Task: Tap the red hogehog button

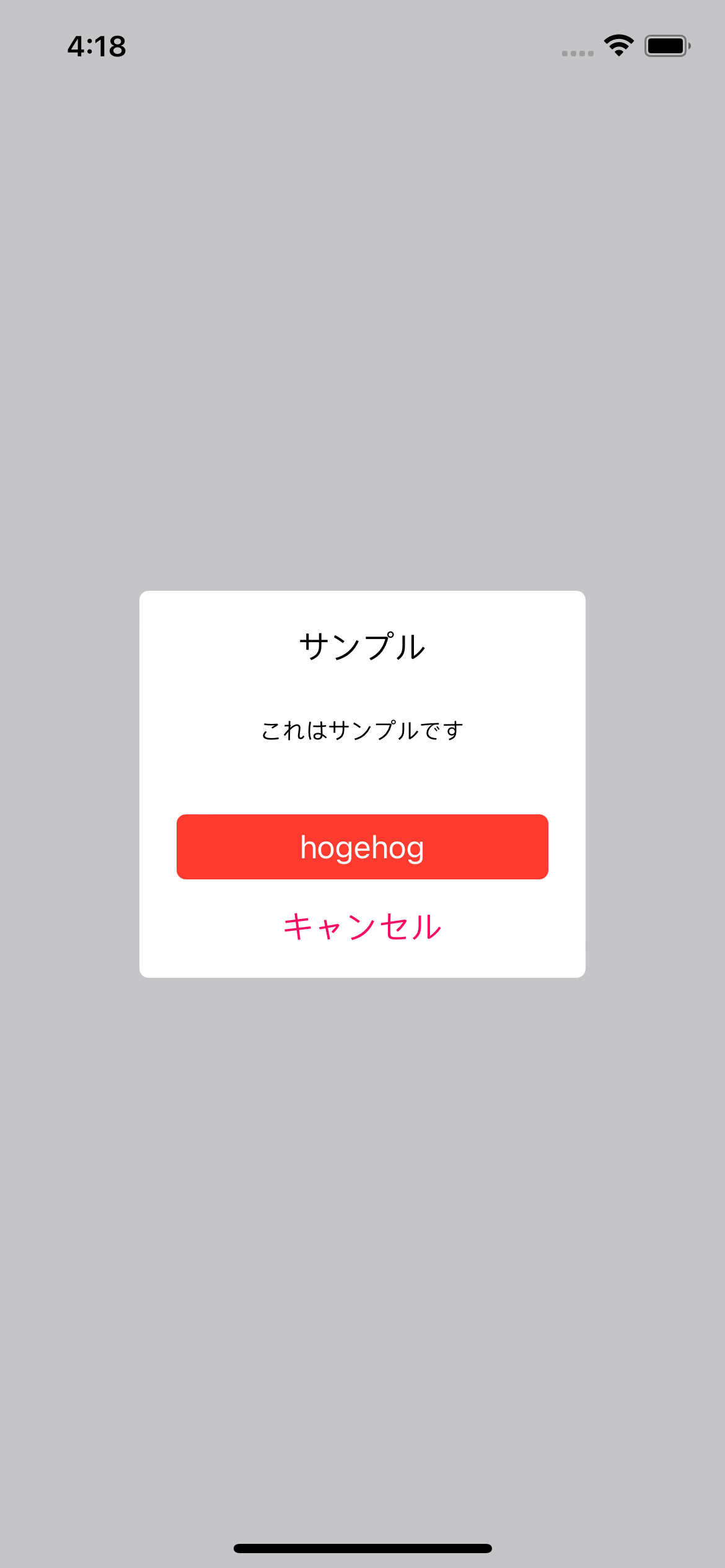Action: (362, 847)
